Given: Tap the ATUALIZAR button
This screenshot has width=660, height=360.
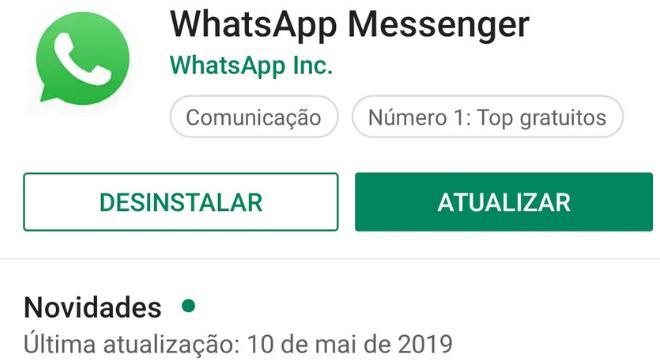Looking at the screenshot, I should tap(504, 202).
